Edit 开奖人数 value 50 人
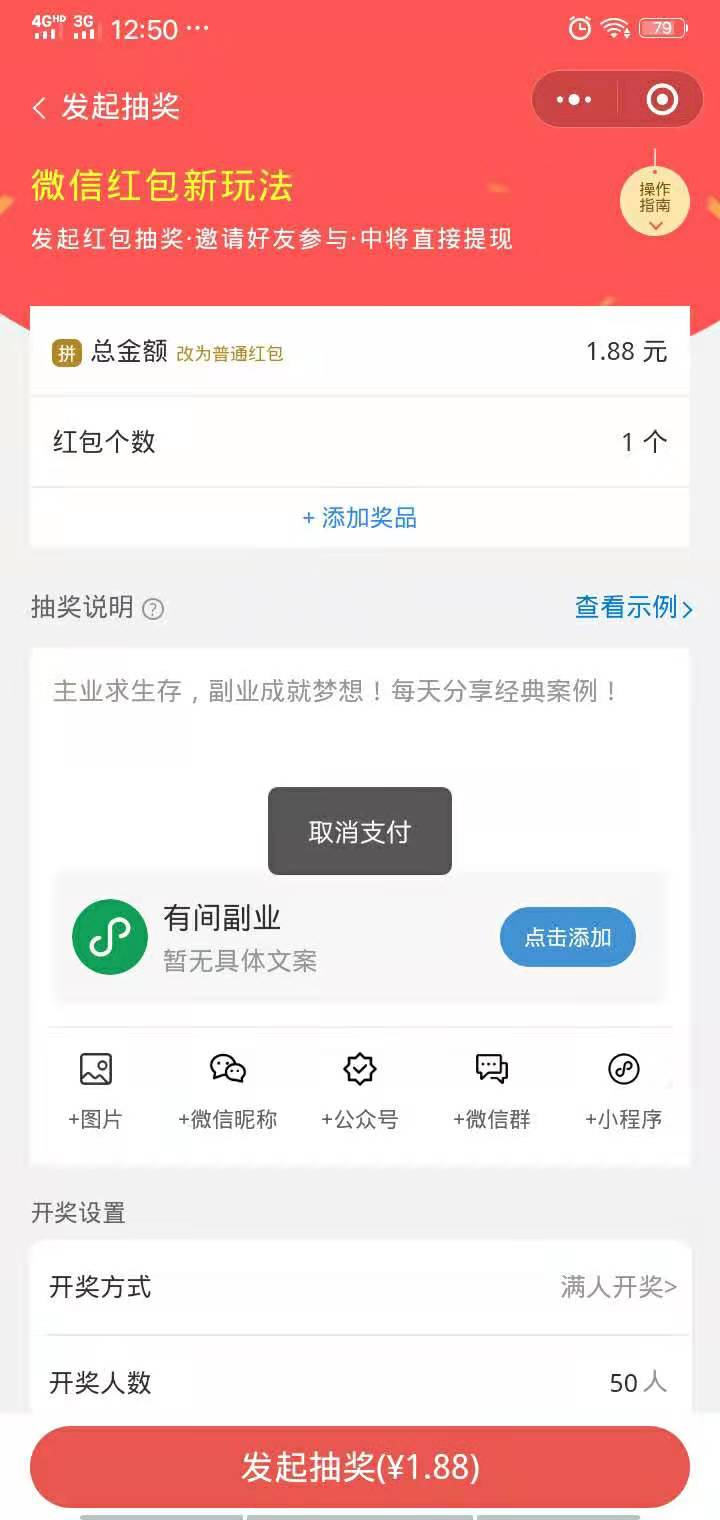Screen dimensions: 720x1520 tap(638, 1383)
